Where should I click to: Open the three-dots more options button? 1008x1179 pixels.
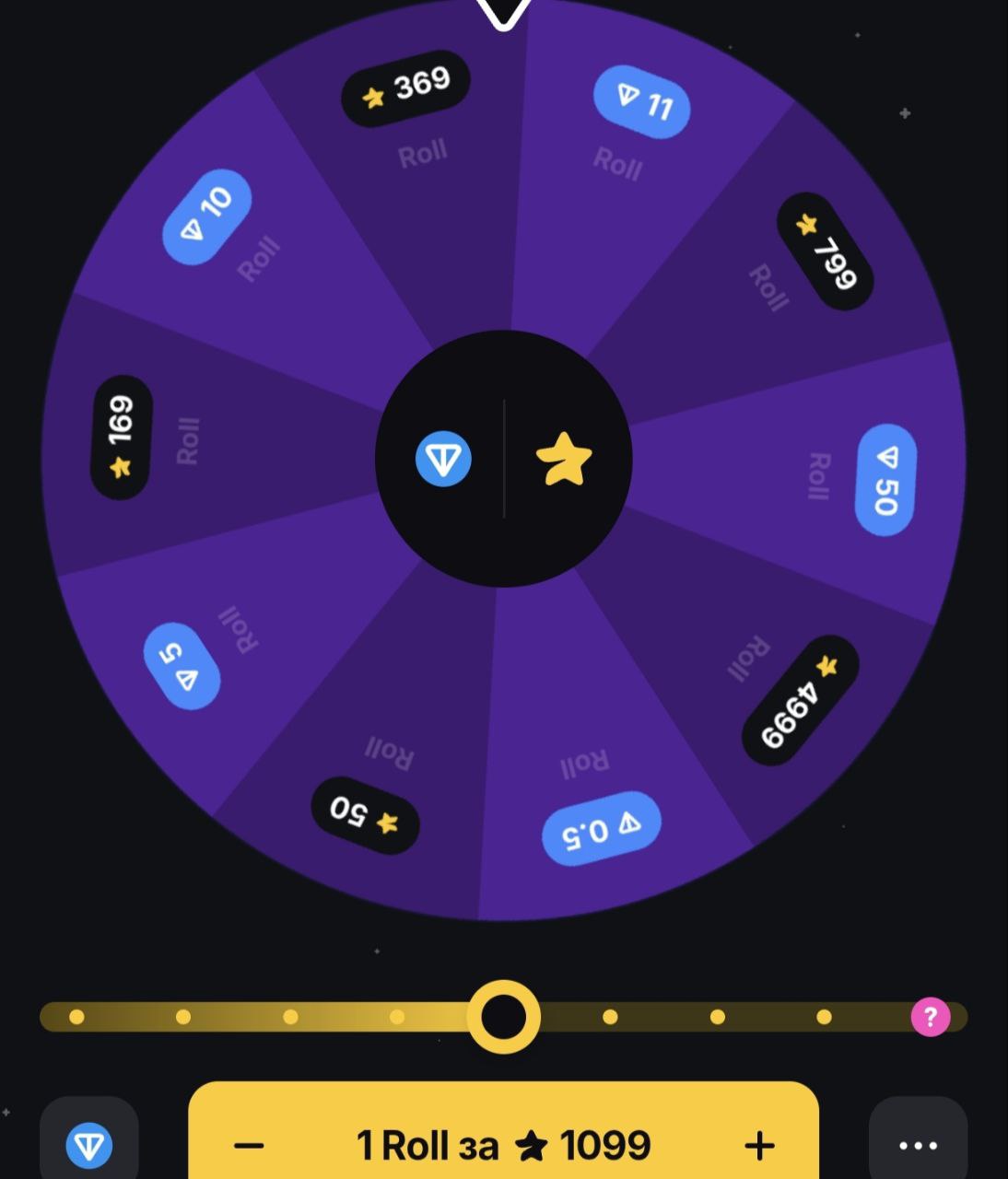point(918,1144)
